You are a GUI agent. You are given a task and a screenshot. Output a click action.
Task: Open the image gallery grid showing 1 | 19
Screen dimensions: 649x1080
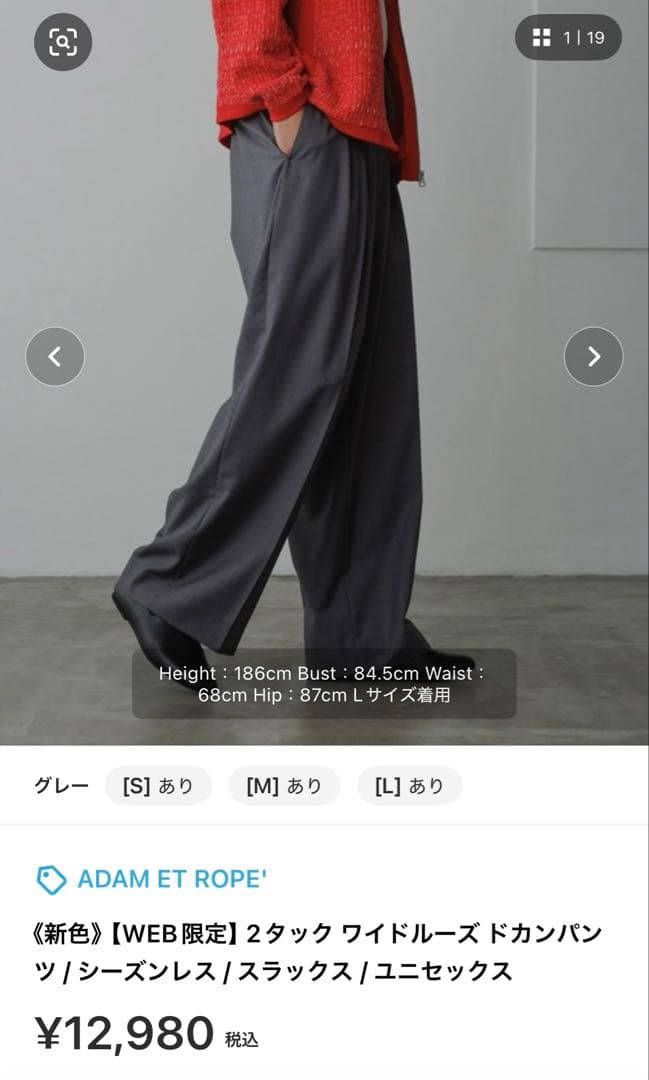[x=568, y=38]
